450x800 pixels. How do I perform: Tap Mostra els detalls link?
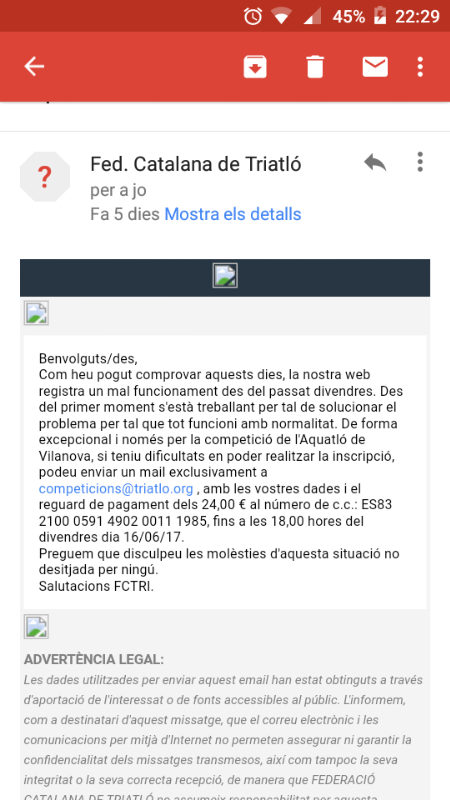(x=233, y=214)
